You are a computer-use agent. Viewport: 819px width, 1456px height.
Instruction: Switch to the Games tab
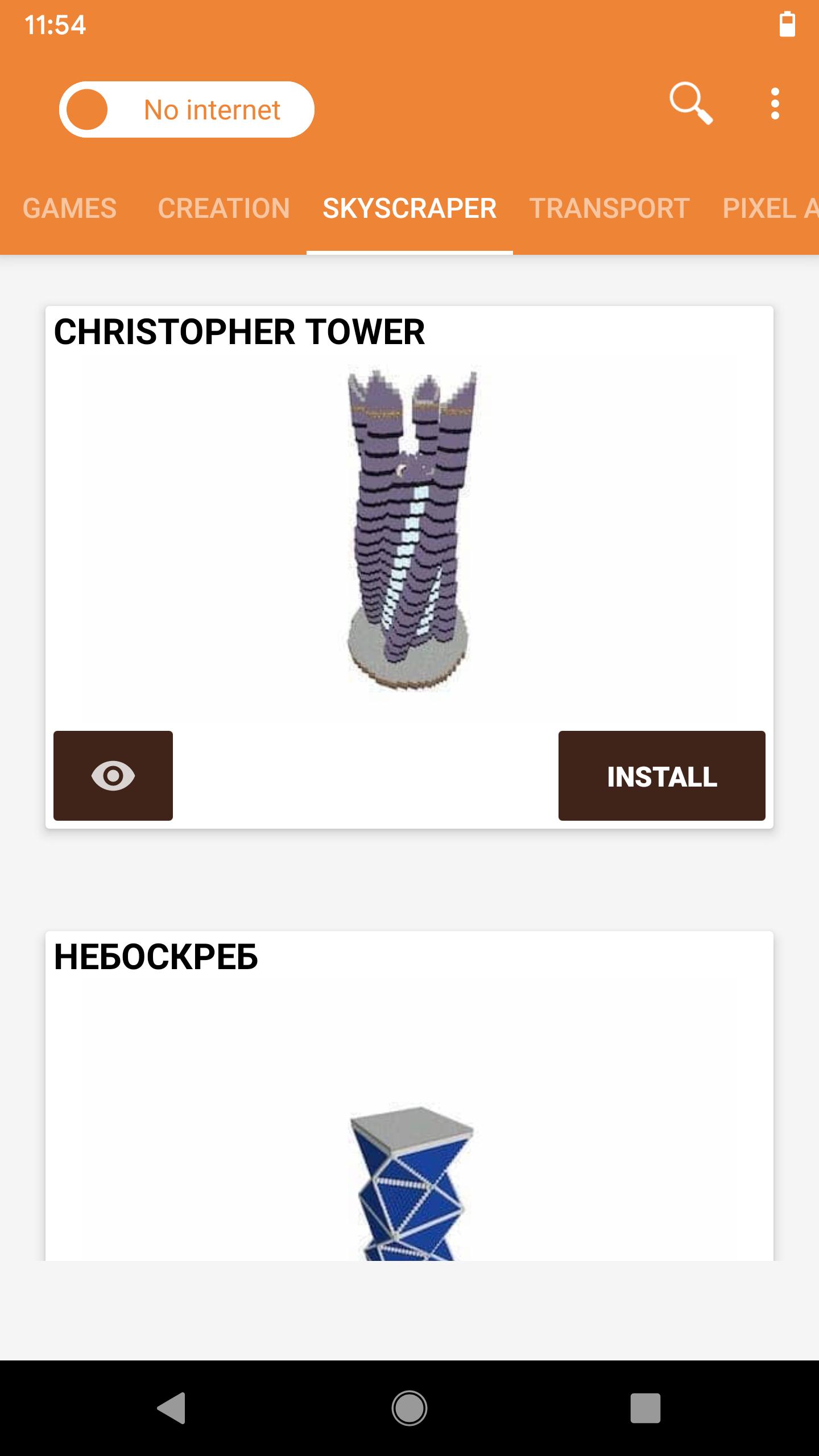(x=69, y=208)
